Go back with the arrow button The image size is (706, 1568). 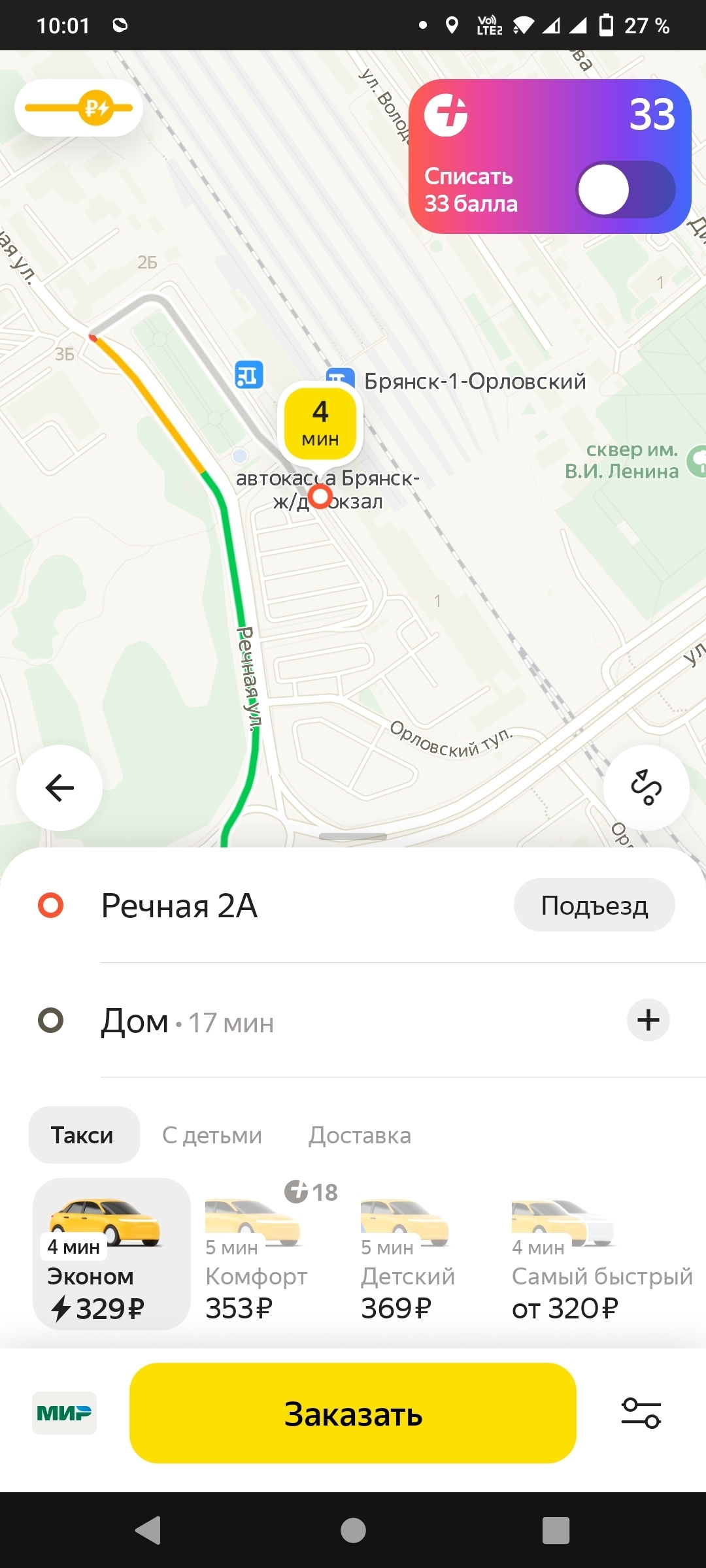[59, 787]
